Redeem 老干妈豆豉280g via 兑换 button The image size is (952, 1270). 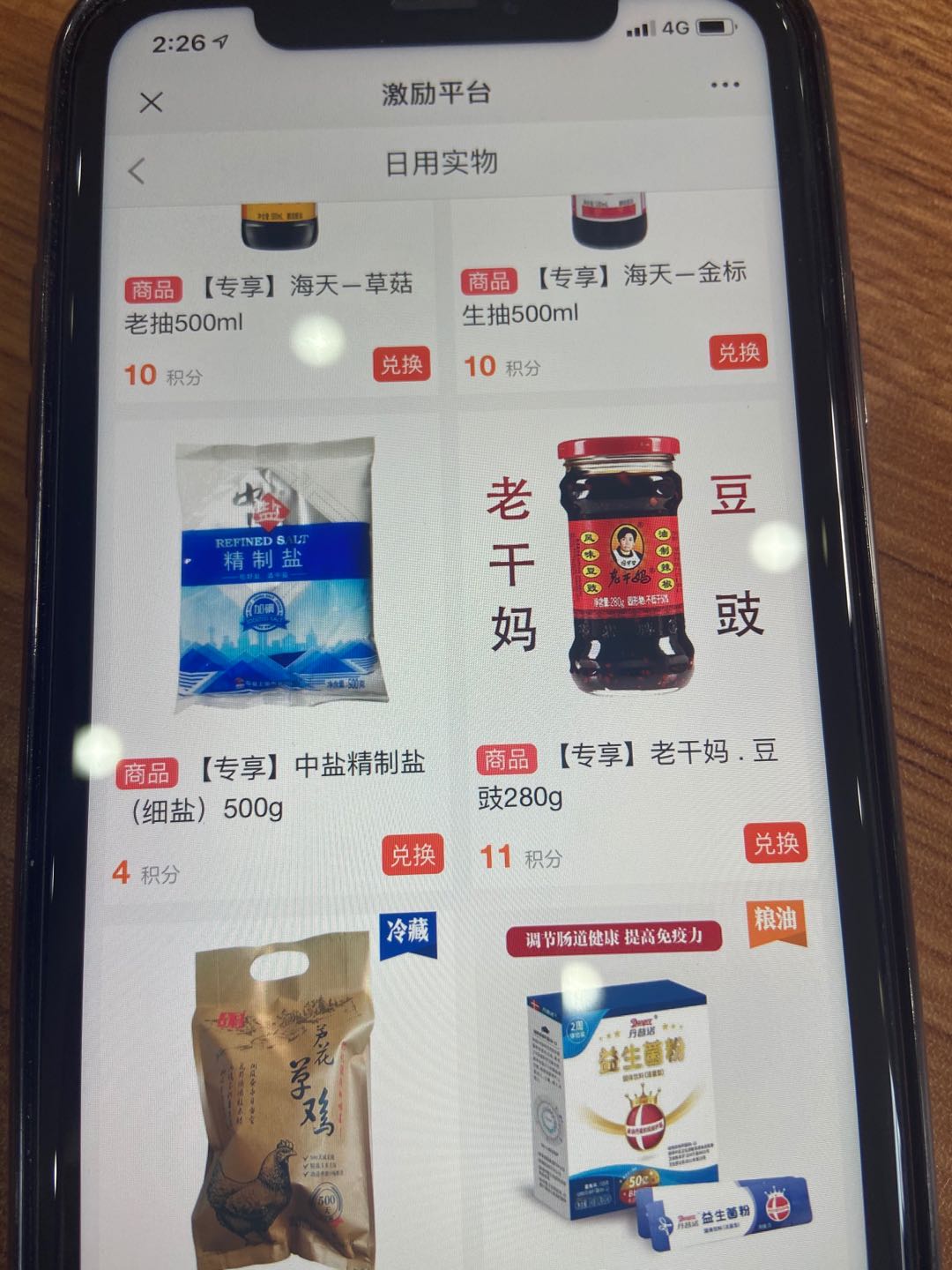[x=775, y=843]
